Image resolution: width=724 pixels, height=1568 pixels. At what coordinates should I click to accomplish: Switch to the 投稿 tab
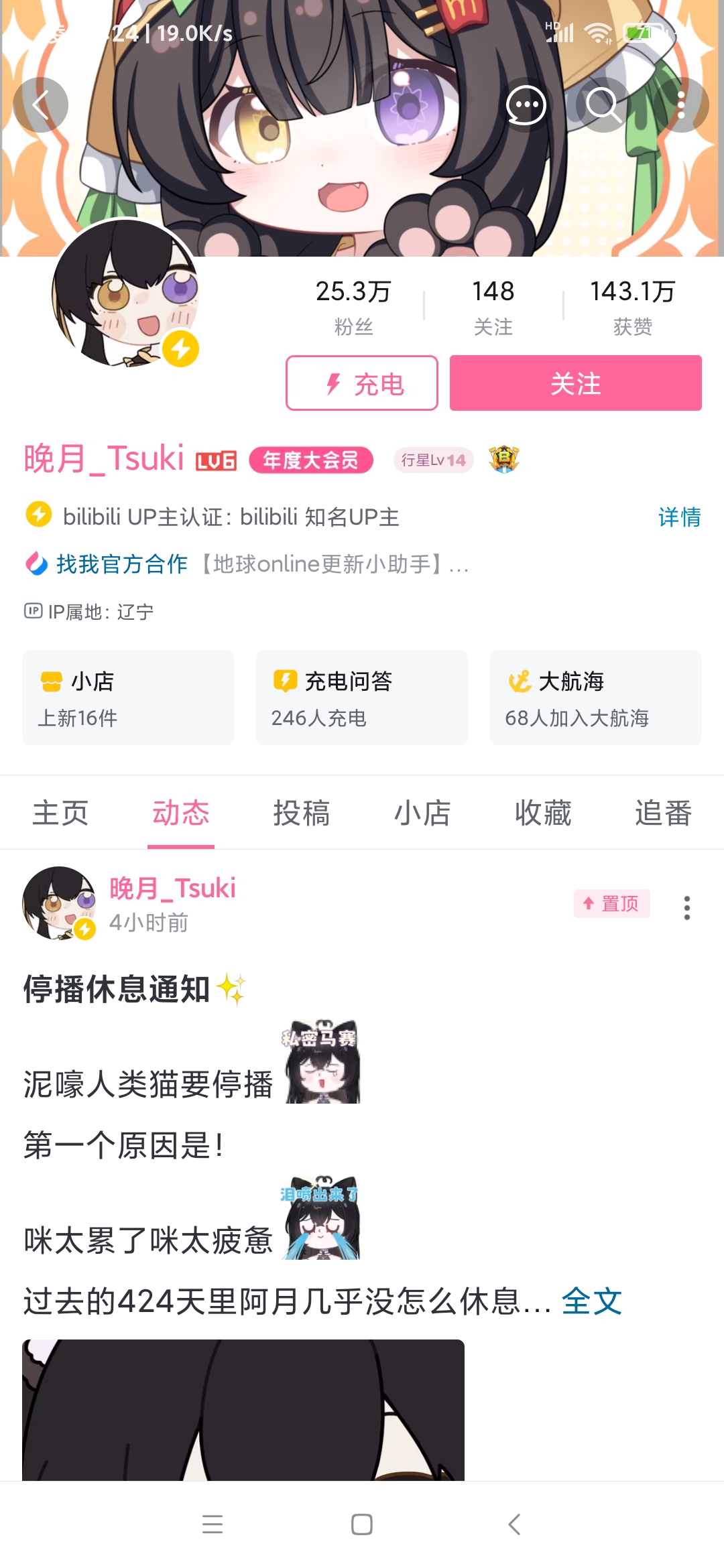(x=302, y=813)
